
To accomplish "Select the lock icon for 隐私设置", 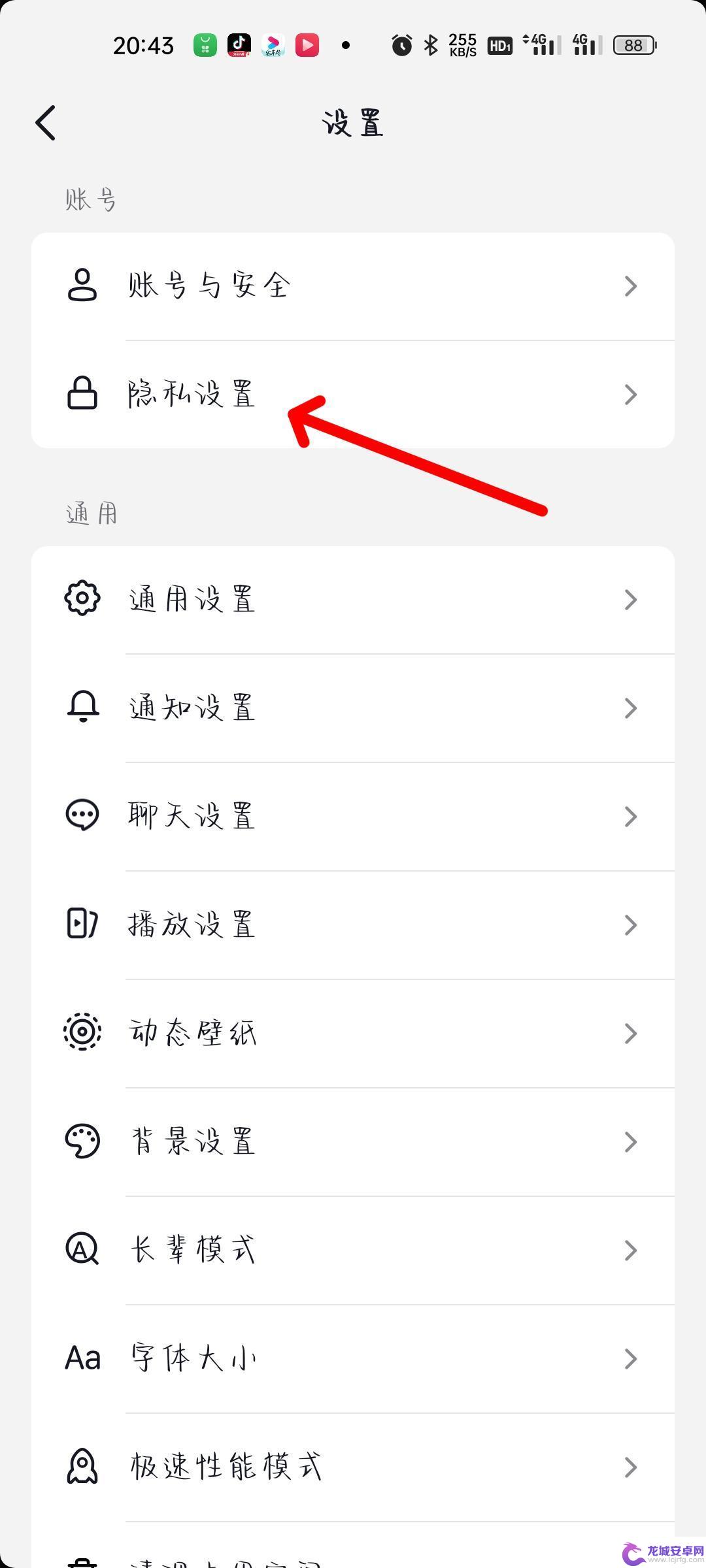I will point(81,393).
